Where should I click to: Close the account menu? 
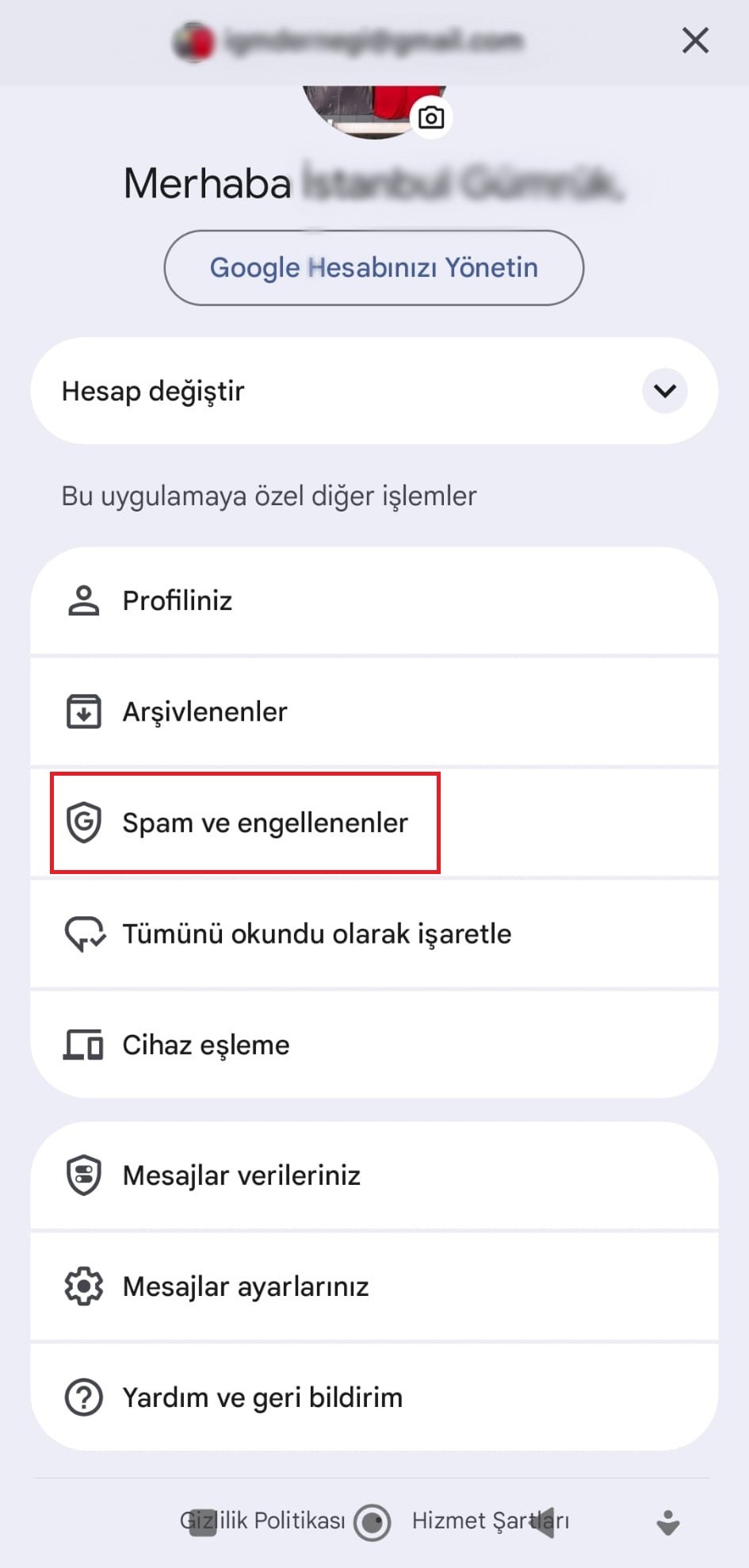click(x=694, y=40)
